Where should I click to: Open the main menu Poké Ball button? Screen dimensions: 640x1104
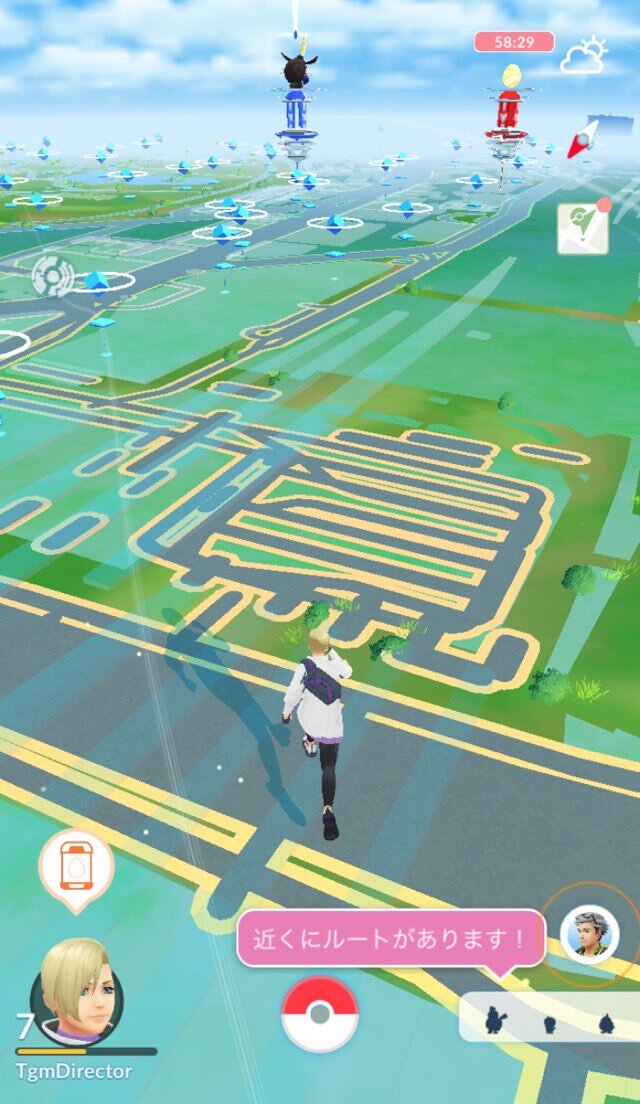pos(320,1013)
